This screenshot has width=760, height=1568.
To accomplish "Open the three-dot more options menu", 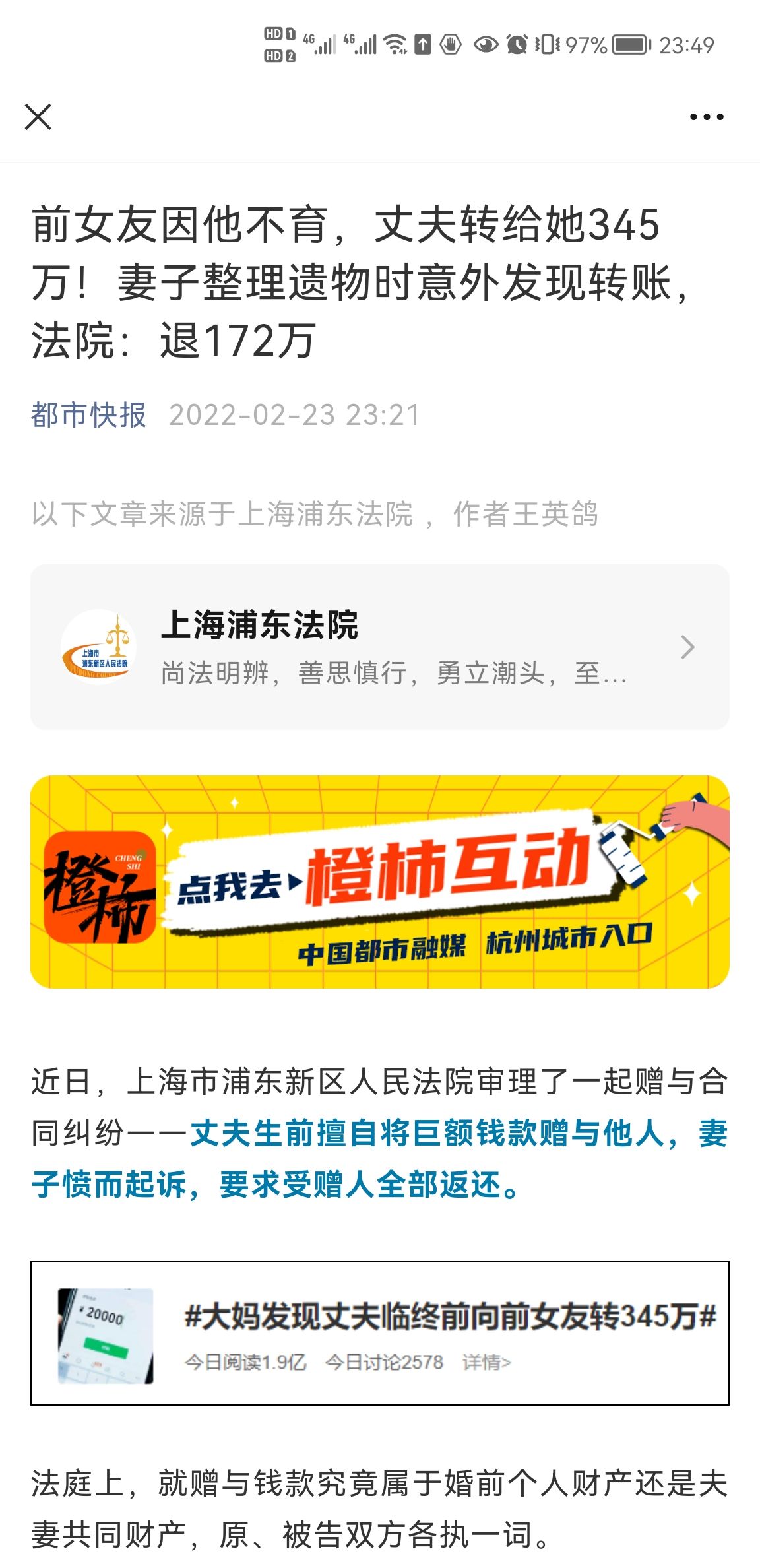I will click(706, 117).
